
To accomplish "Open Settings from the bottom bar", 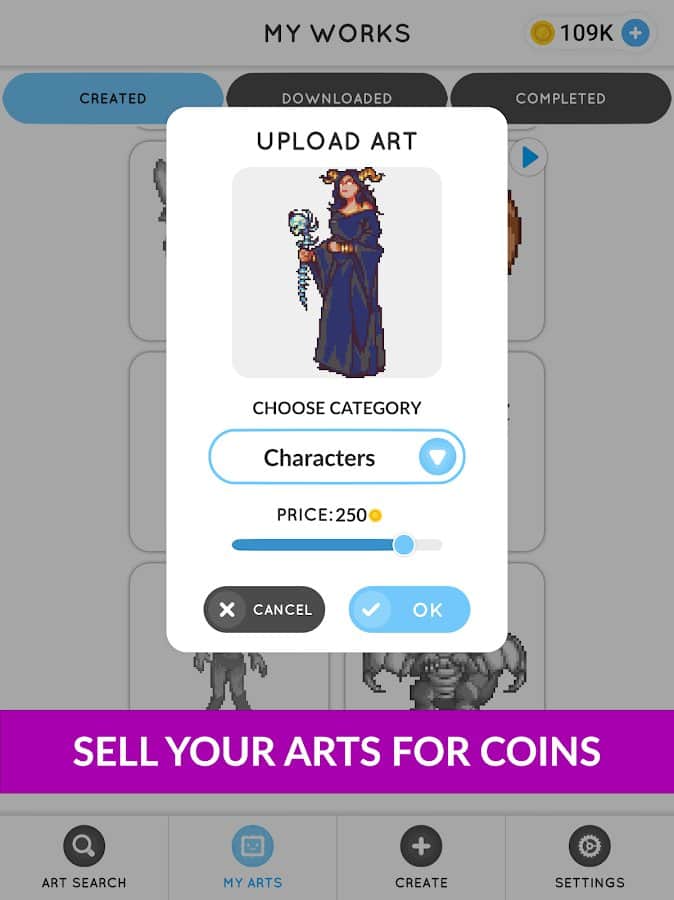I will pos(589,858).
